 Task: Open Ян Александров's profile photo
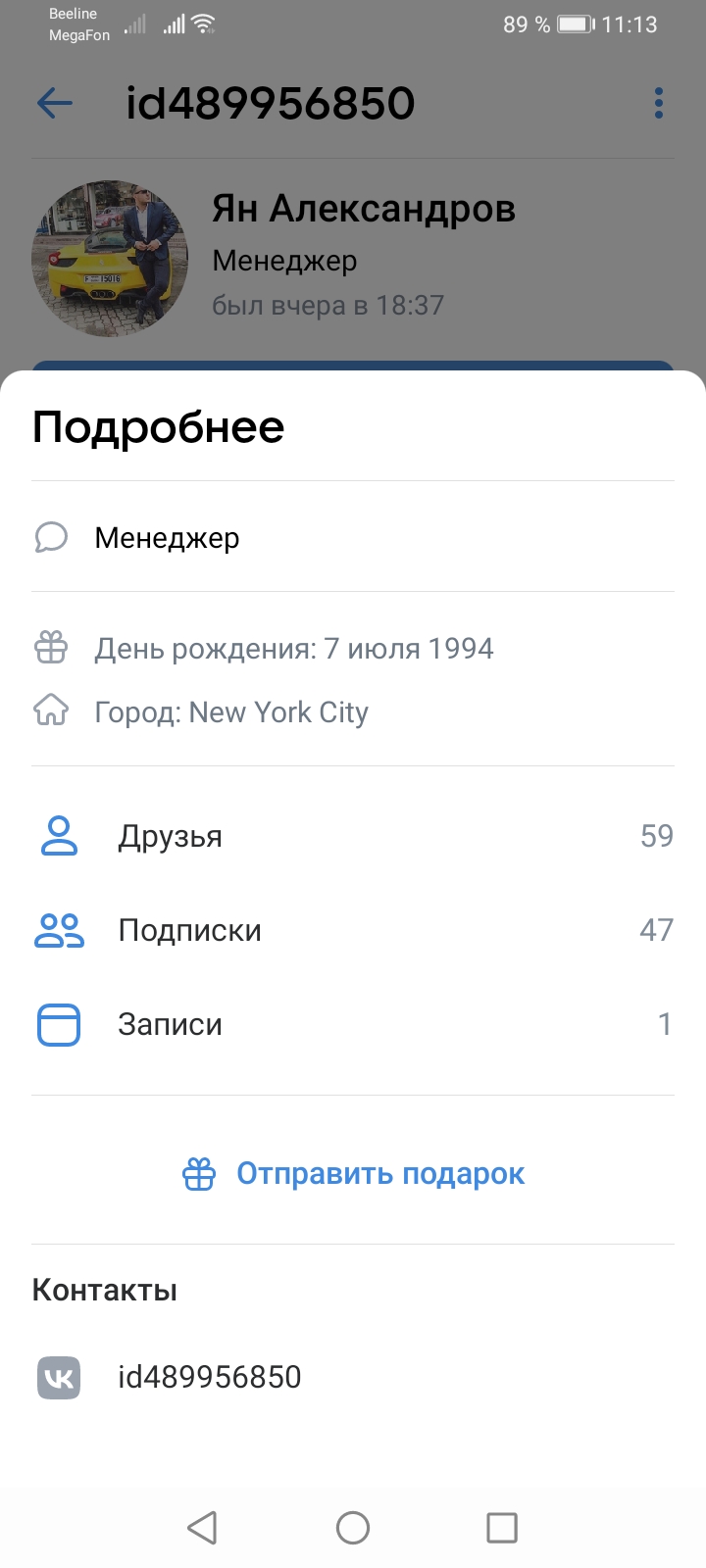click(110, 259)
